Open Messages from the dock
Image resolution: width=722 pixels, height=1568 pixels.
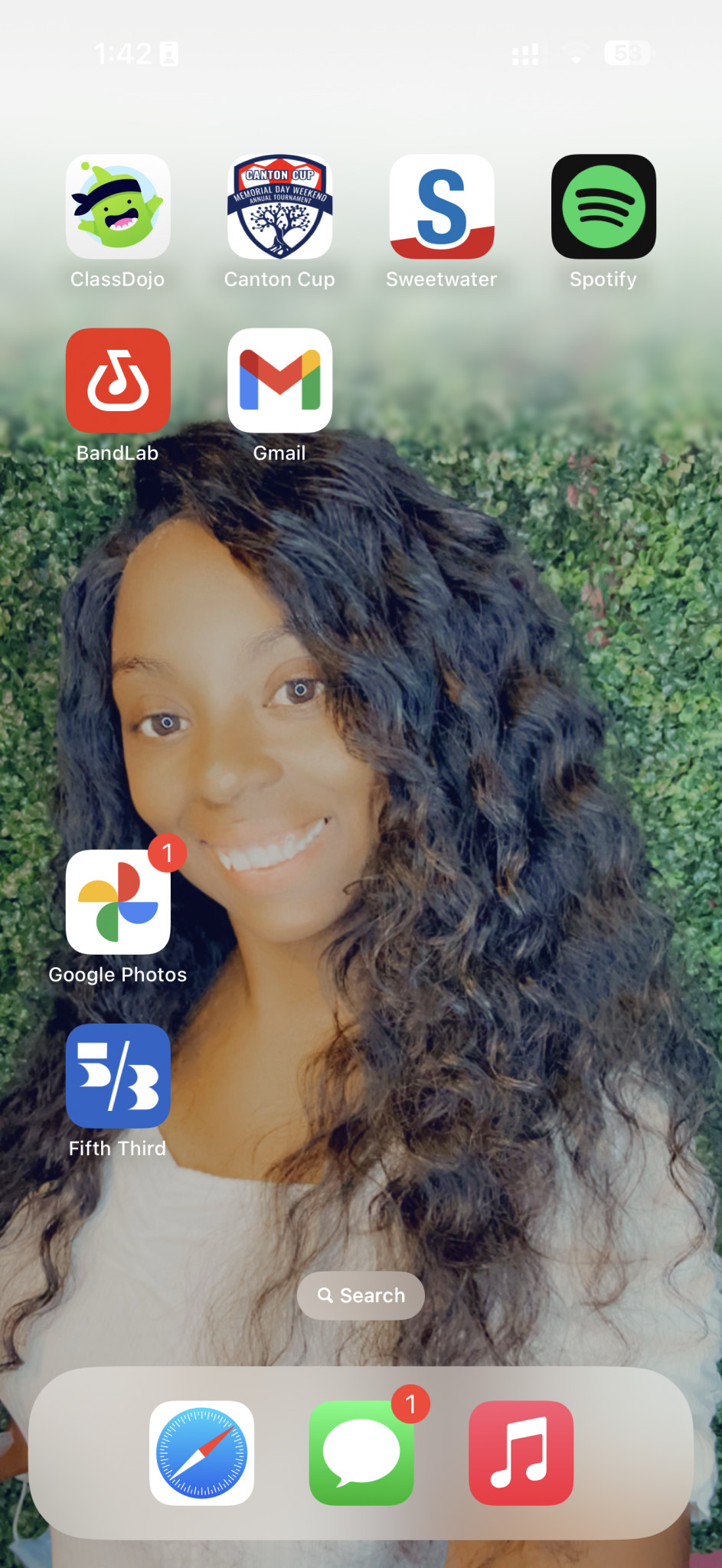click(x=361, y=1453)
